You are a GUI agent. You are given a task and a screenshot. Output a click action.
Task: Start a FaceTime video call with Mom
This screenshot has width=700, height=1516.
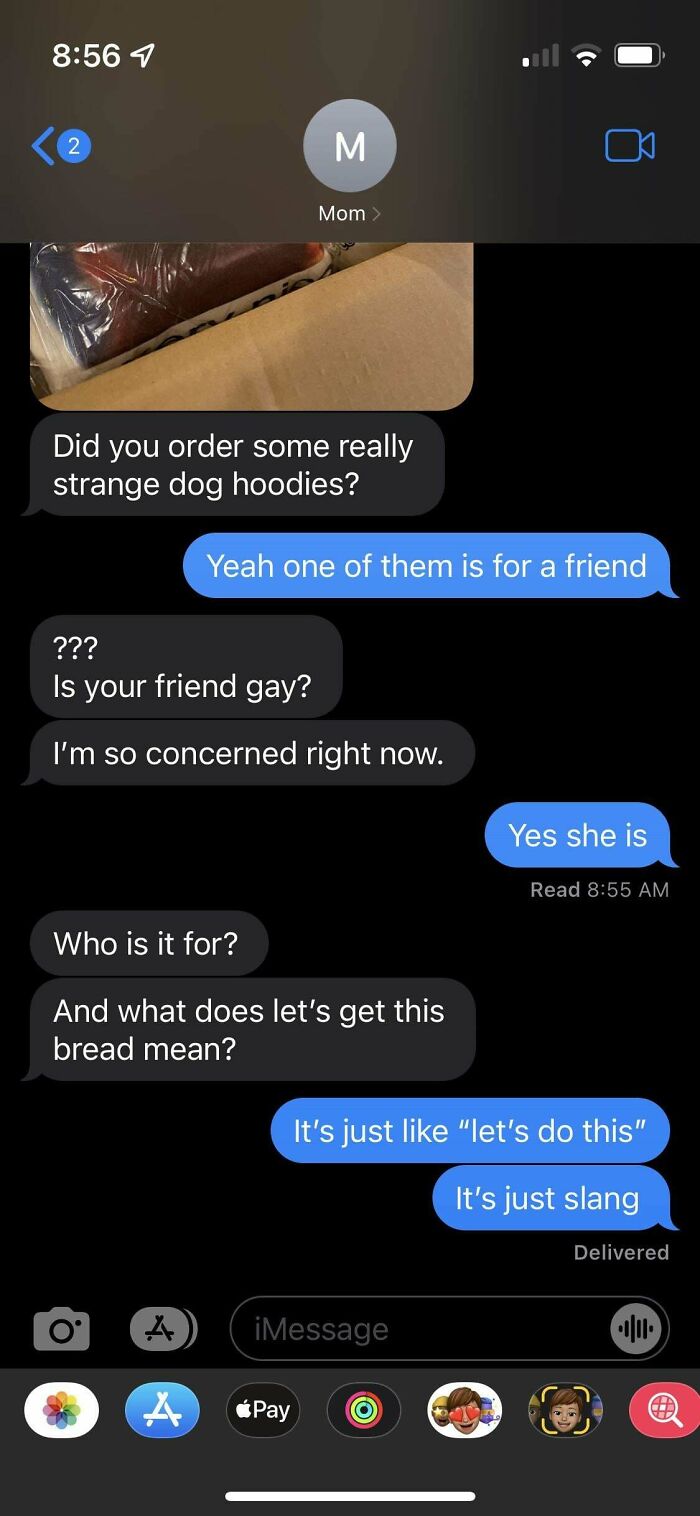pos(630,146)
